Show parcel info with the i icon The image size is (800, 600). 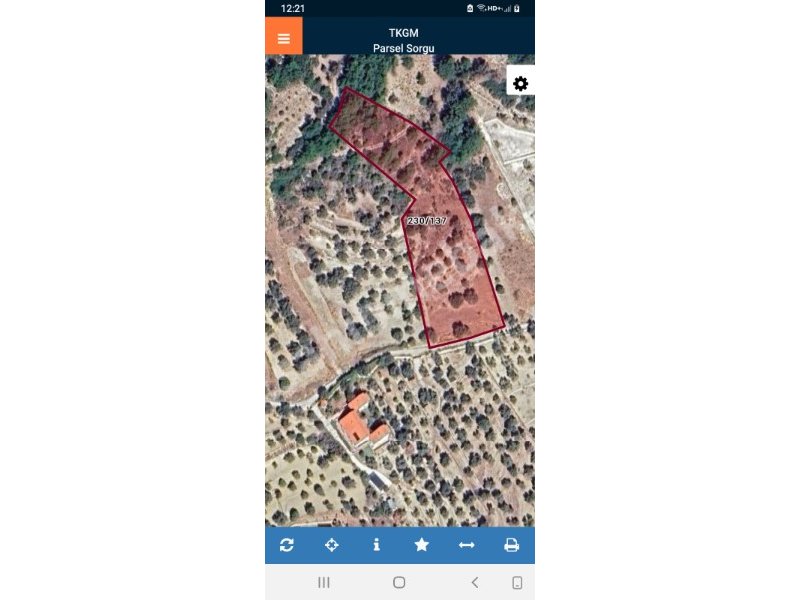coord(377,545)
